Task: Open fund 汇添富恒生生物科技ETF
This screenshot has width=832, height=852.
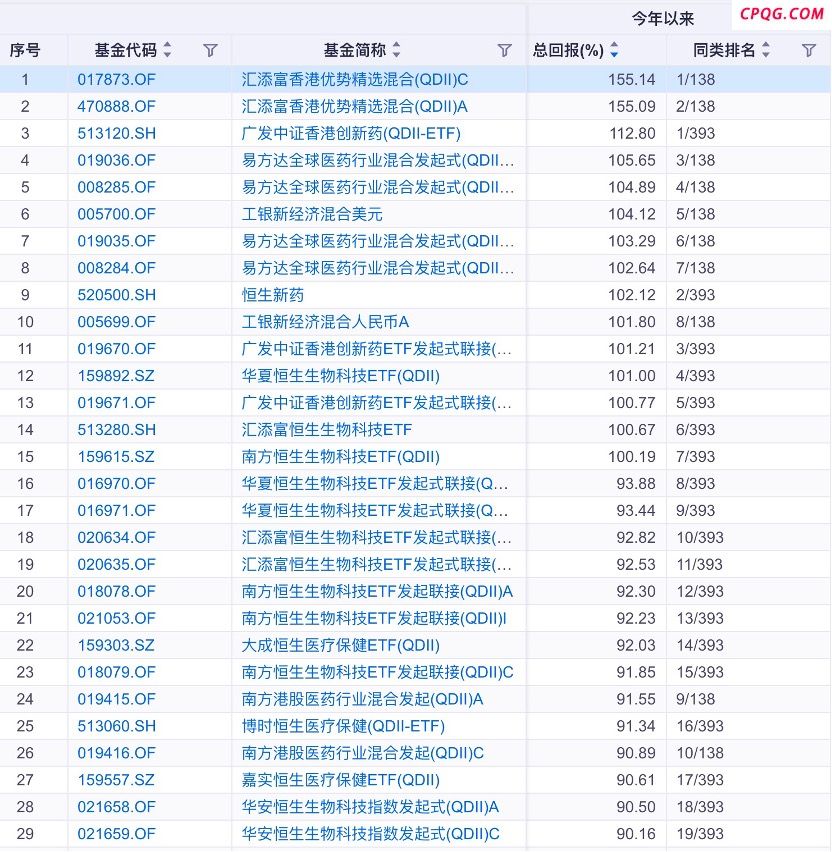Action: (x=327, y=430)
